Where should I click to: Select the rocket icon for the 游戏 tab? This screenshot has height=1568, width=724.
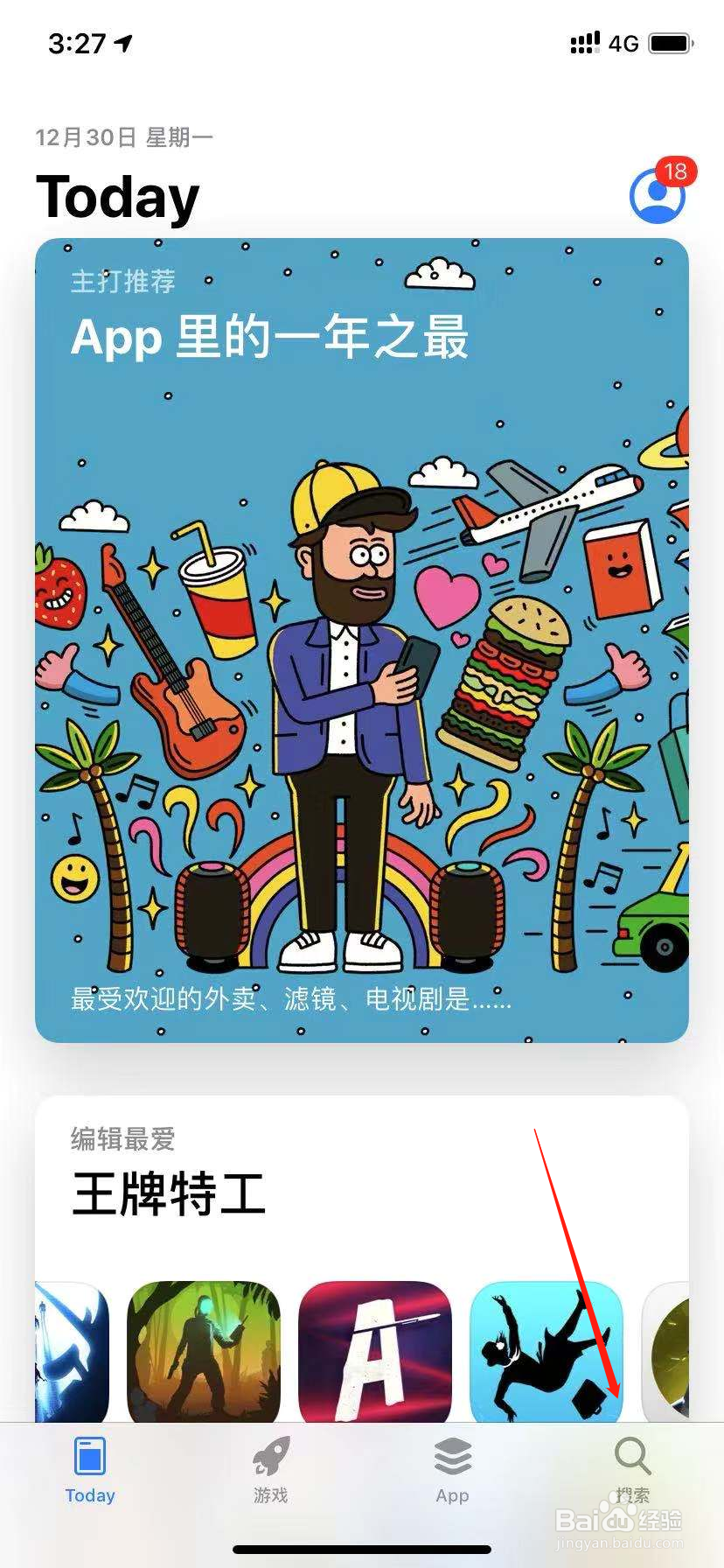pos(270,1454)
